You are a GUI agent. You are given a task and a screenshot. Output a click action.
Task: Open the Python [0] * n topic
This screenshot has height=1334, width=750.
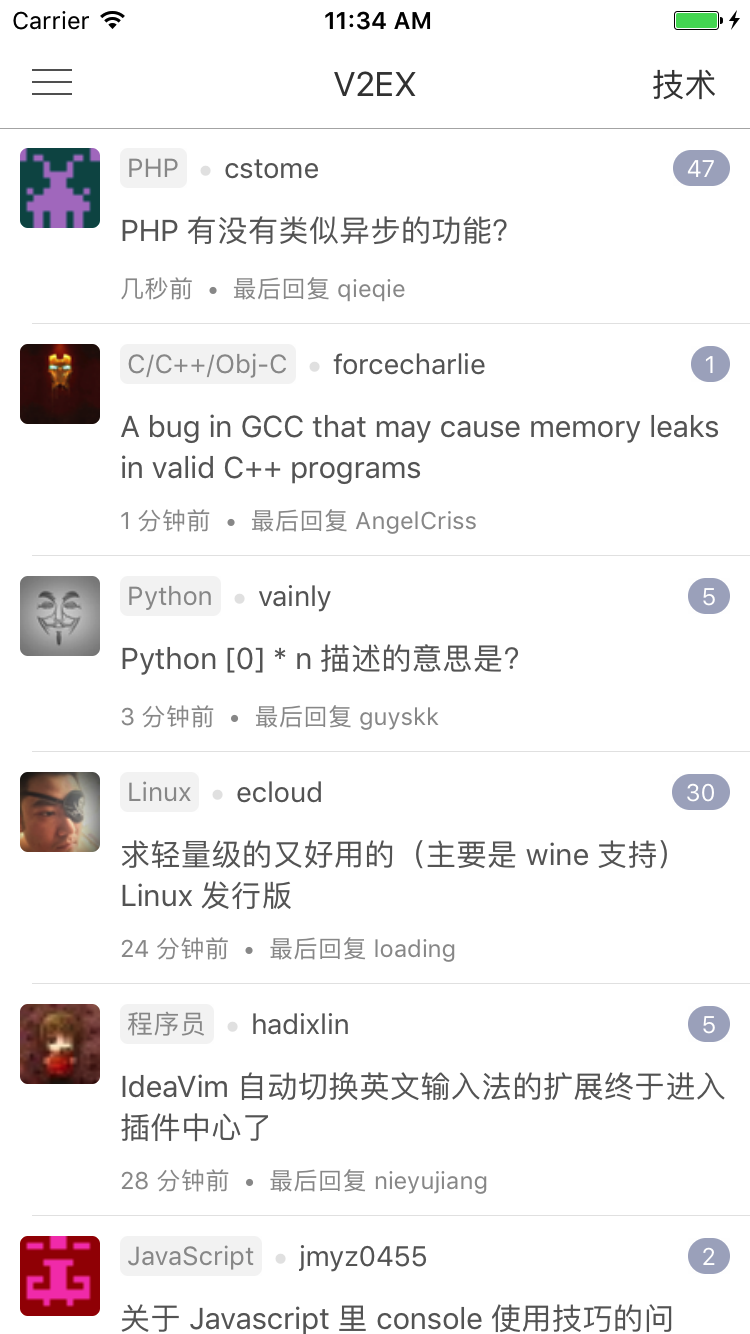pos(320,659)
